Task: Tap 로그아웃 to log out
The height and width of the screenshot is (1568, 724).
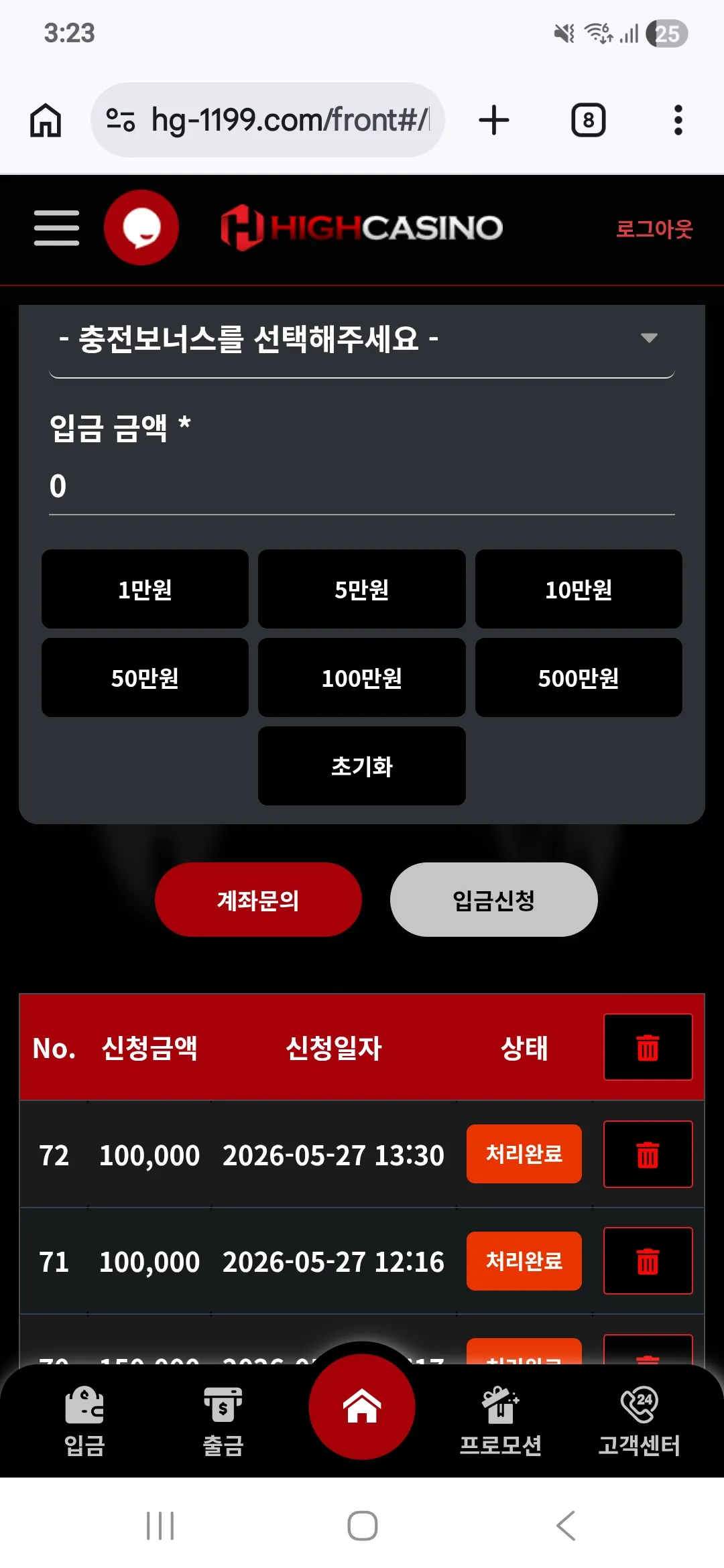Action: tap(654, 229)
